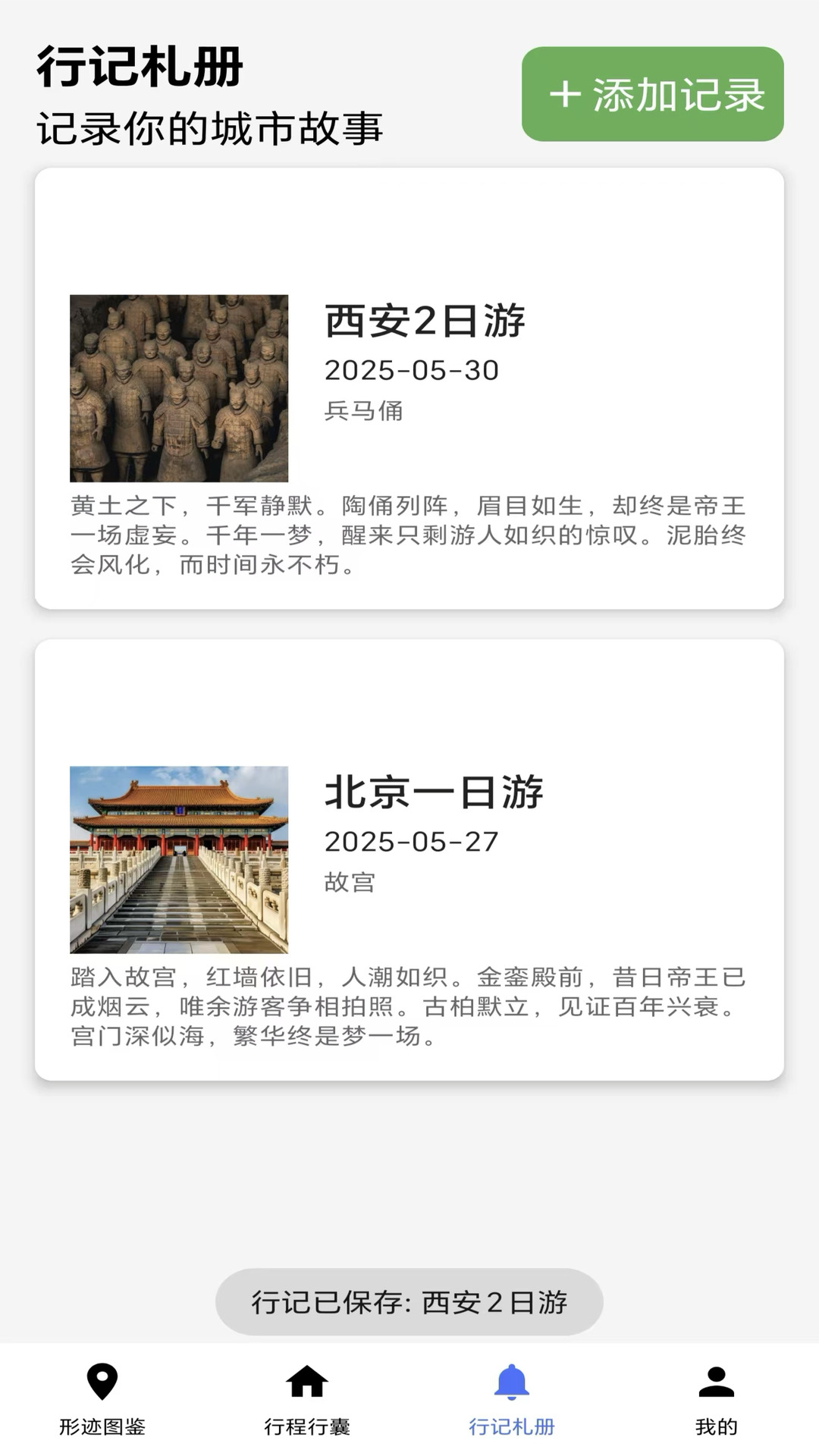Viewport: 819px width, 1456px height.
Task: Select the 行记札册 tab
Action: [512, 1398]
